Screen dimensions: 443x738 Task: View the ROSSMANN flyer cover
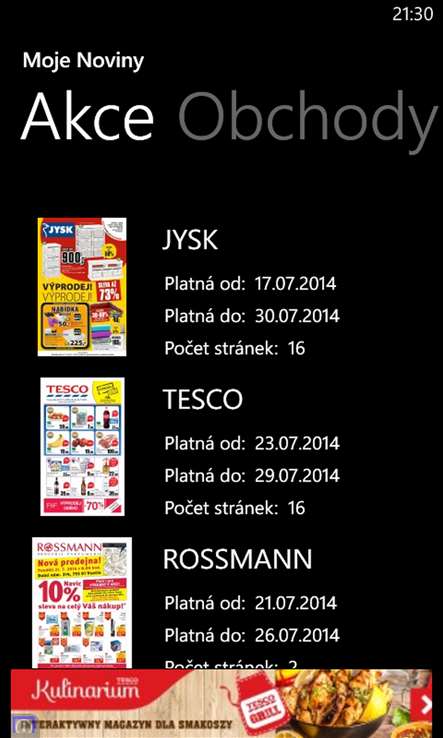point(82,603)
